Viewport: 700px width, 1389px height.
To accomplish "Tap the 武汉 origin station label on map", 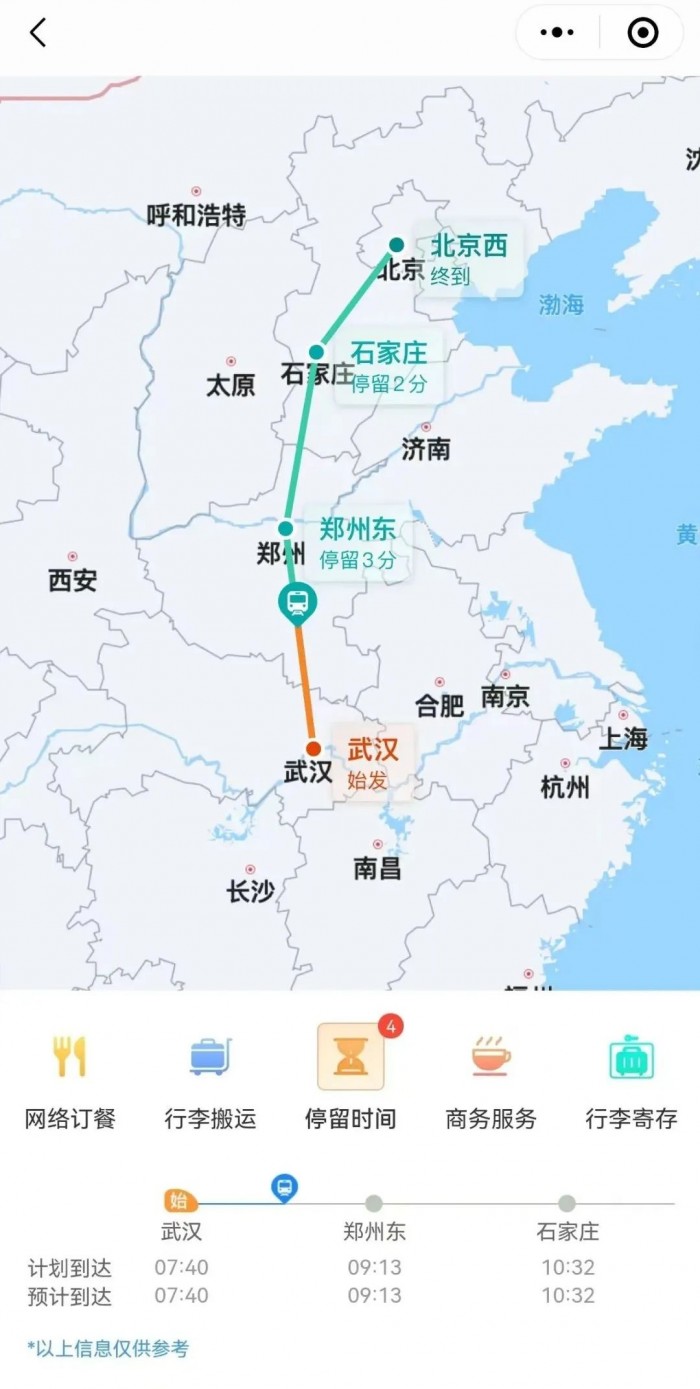I will point(372,763).
